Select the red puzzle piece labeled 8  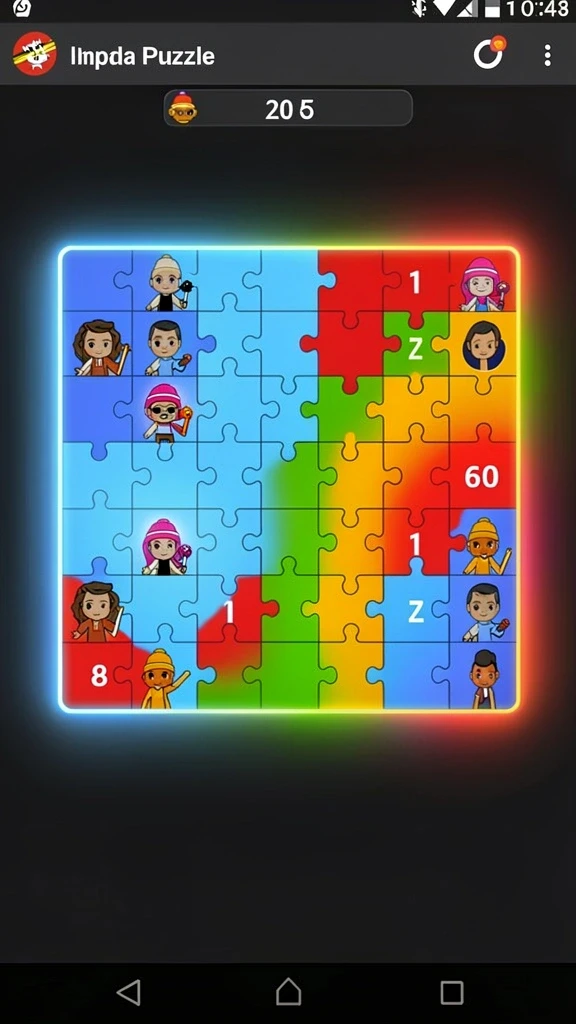coord(98,676)
